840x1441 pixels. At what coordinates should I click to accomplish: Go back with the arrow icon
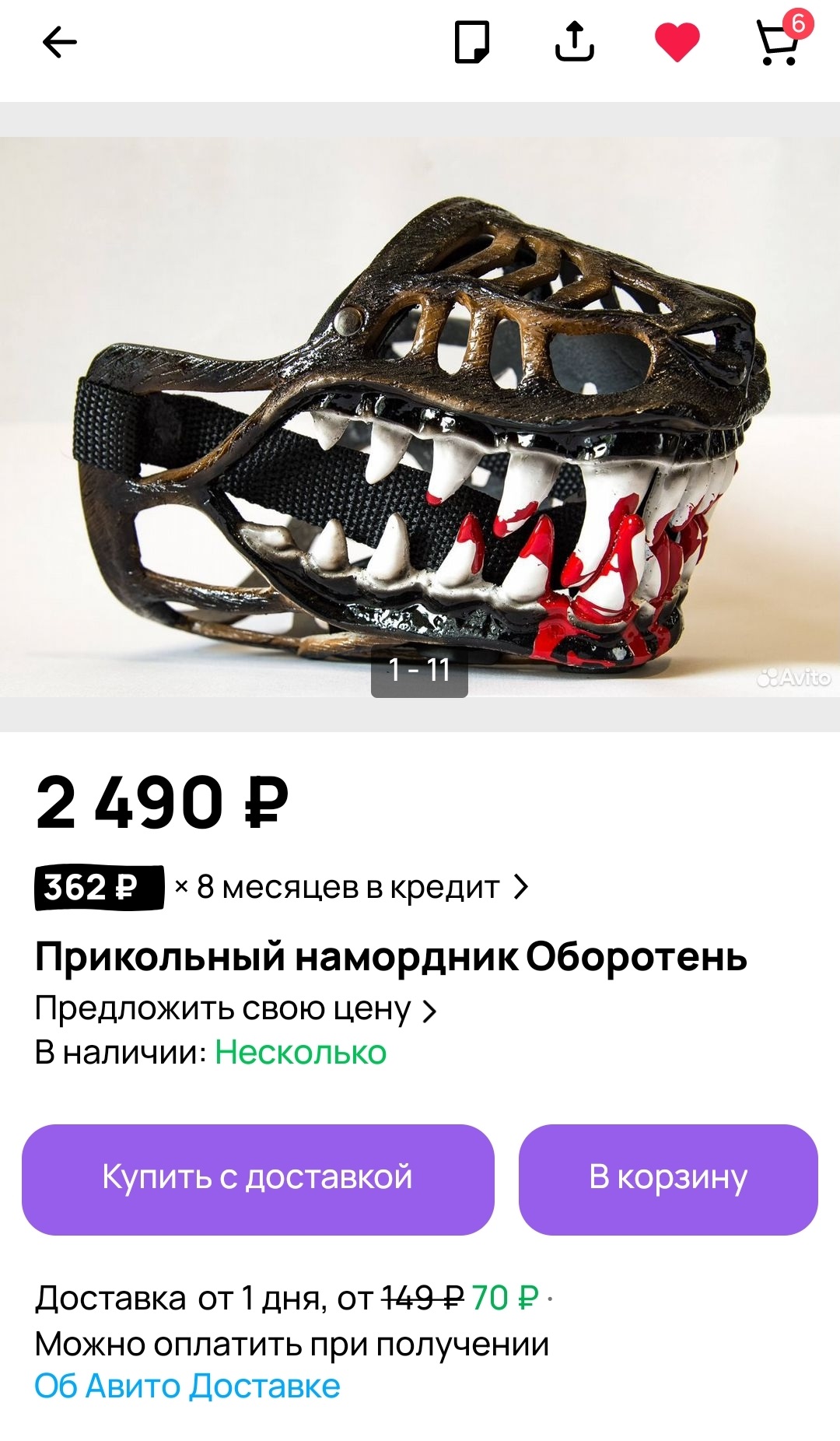point(59,43)
